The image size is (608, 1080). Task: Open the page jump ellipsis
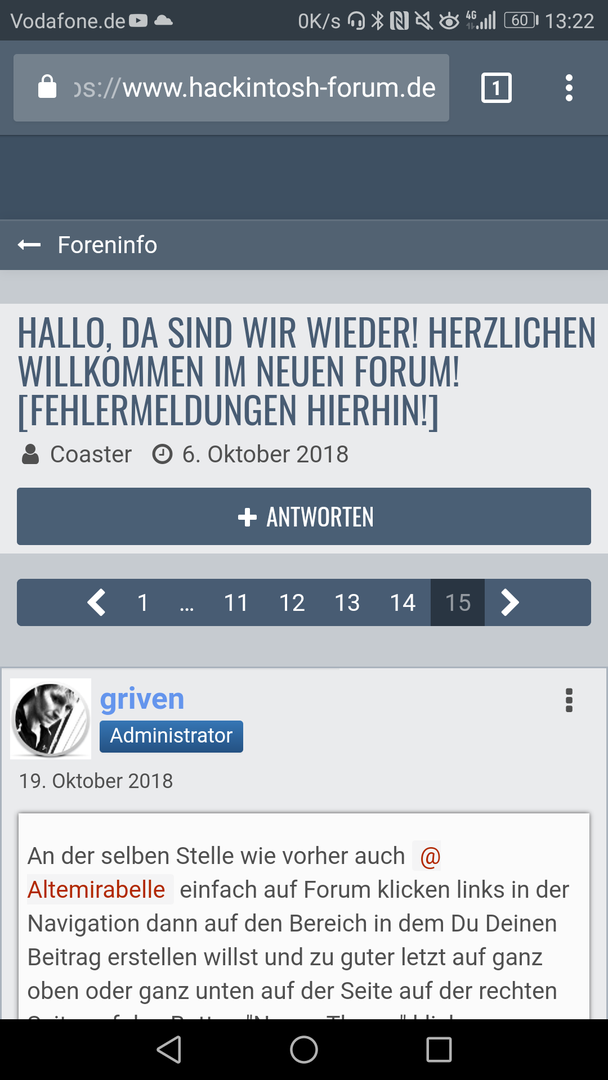click(187, 602)
